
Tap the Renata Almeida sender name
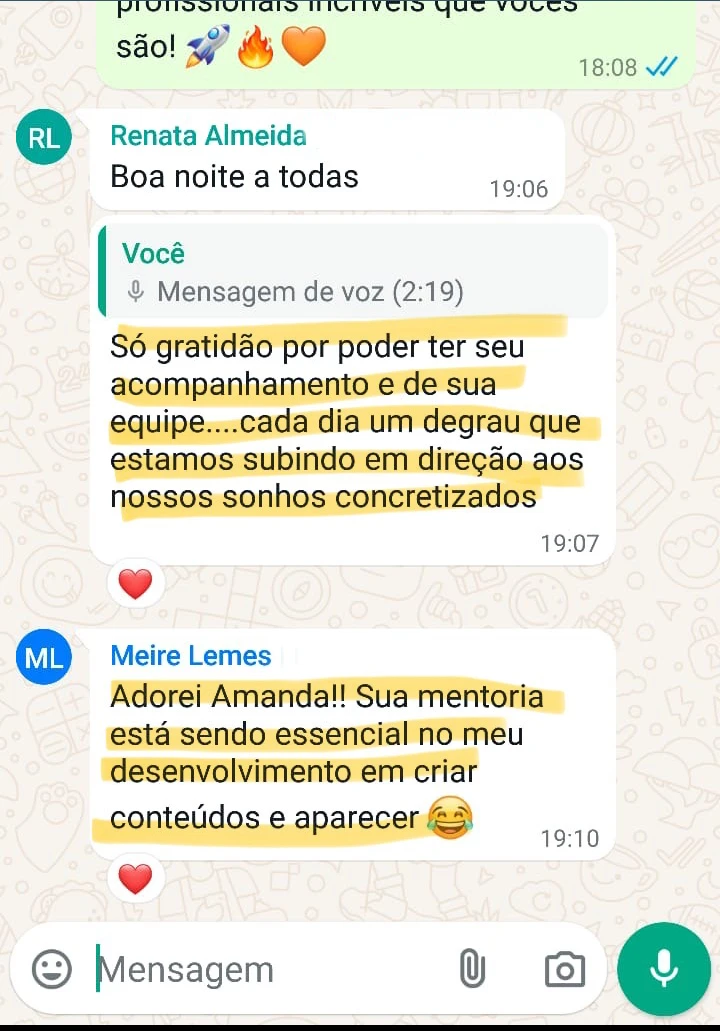[x=208, y=135]
